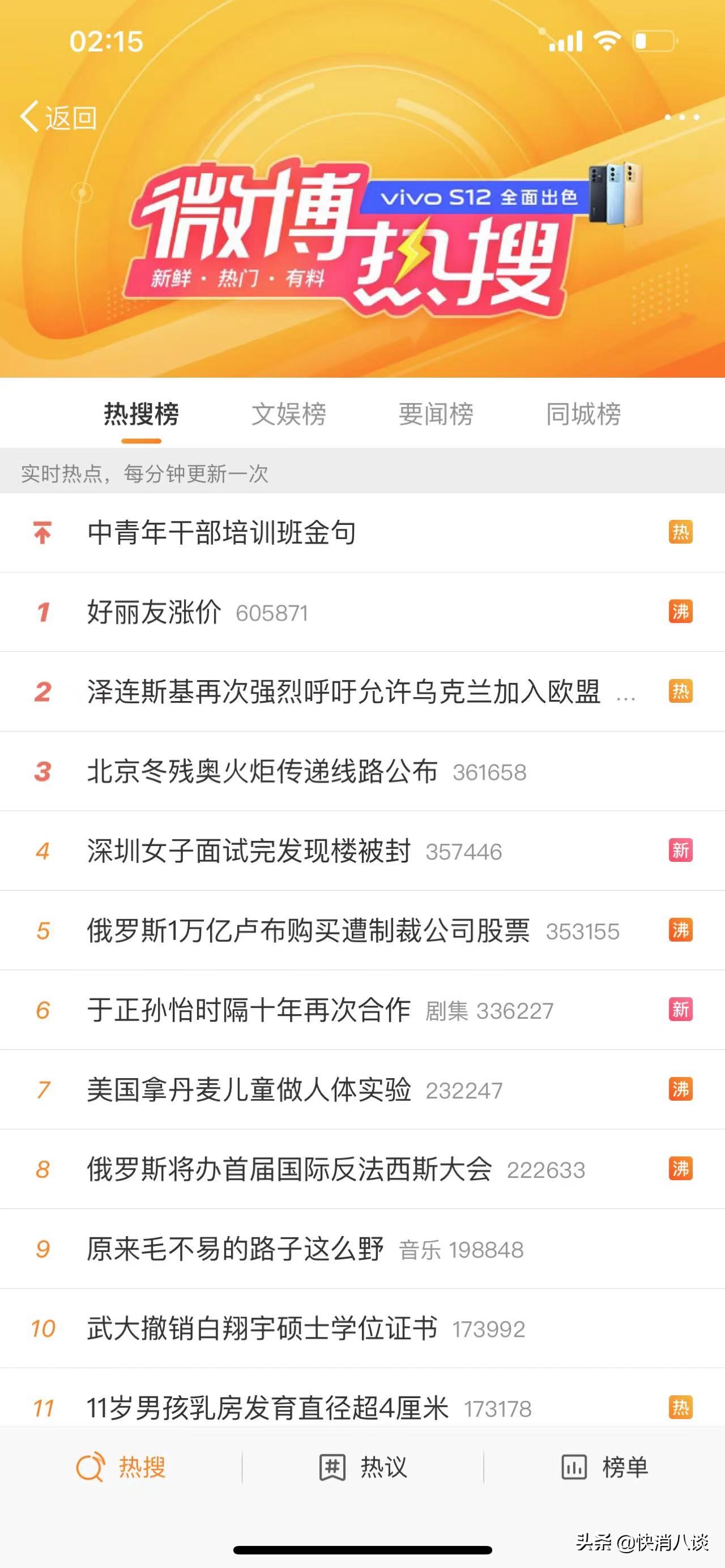Click the pinned-top arrow icon on promoted topic

pyautogui.click(x=41, y=533)
